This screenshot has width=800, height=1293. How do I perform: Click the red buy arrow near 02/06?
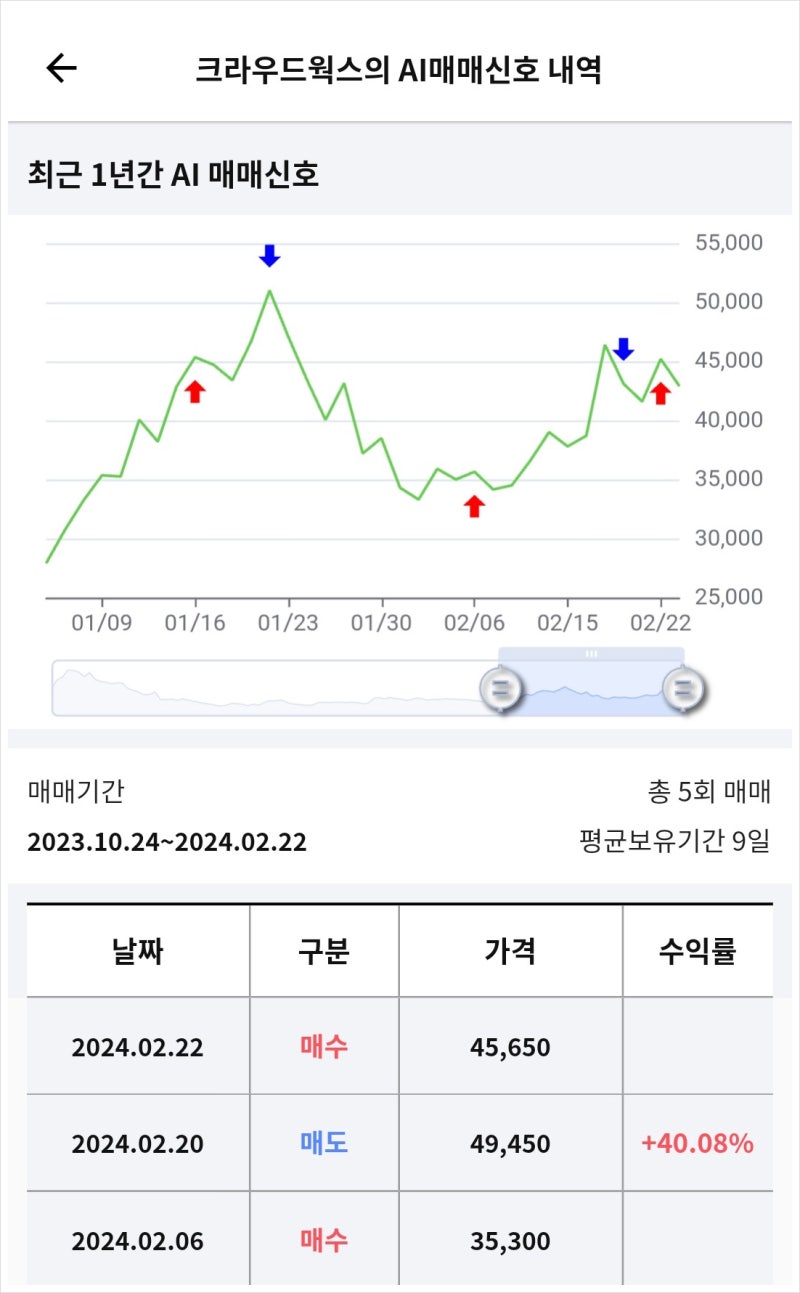tap(474, 506)
